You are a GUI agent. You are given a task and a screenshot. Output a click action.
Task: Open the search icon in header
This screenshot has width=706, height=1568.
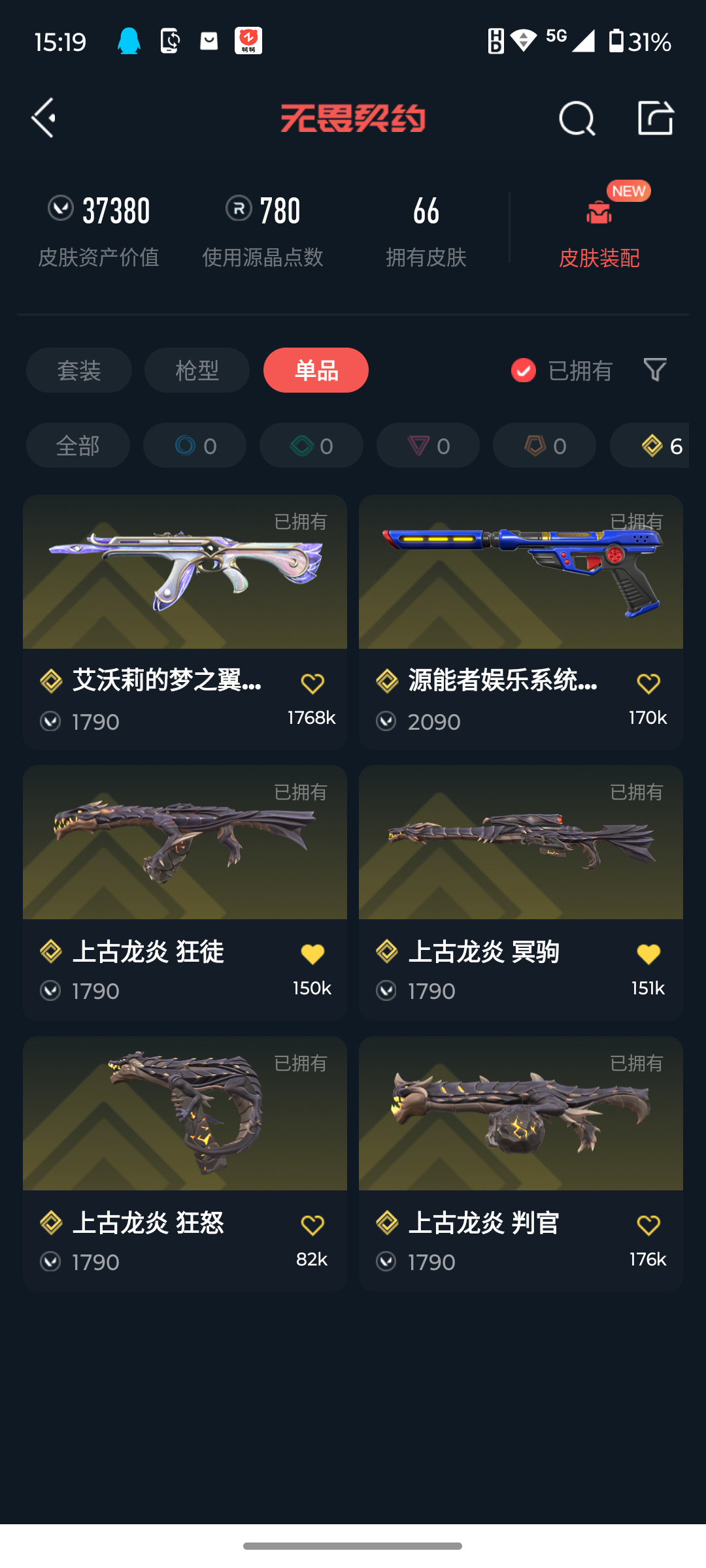577,118
